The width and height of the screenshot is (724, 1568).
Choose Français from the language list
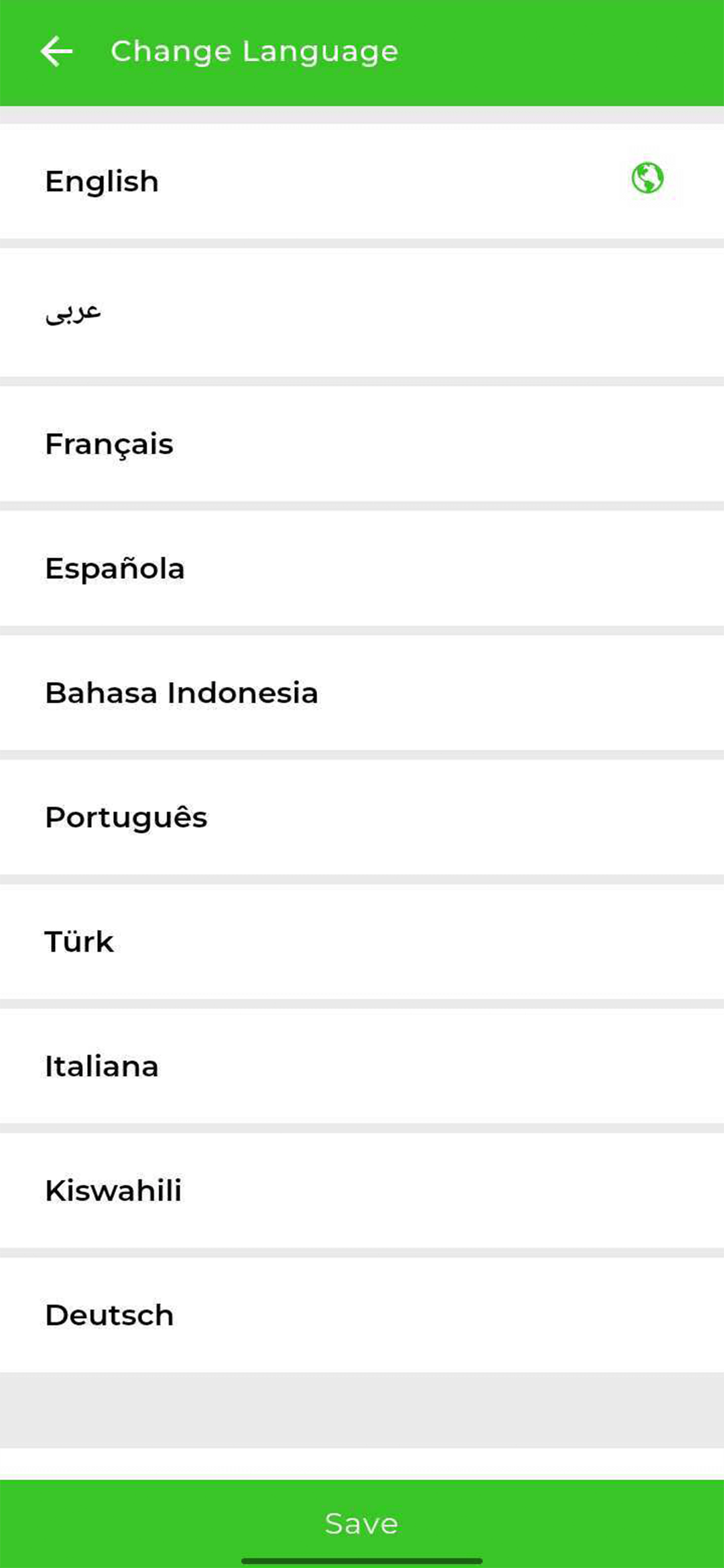click(268, 442)
